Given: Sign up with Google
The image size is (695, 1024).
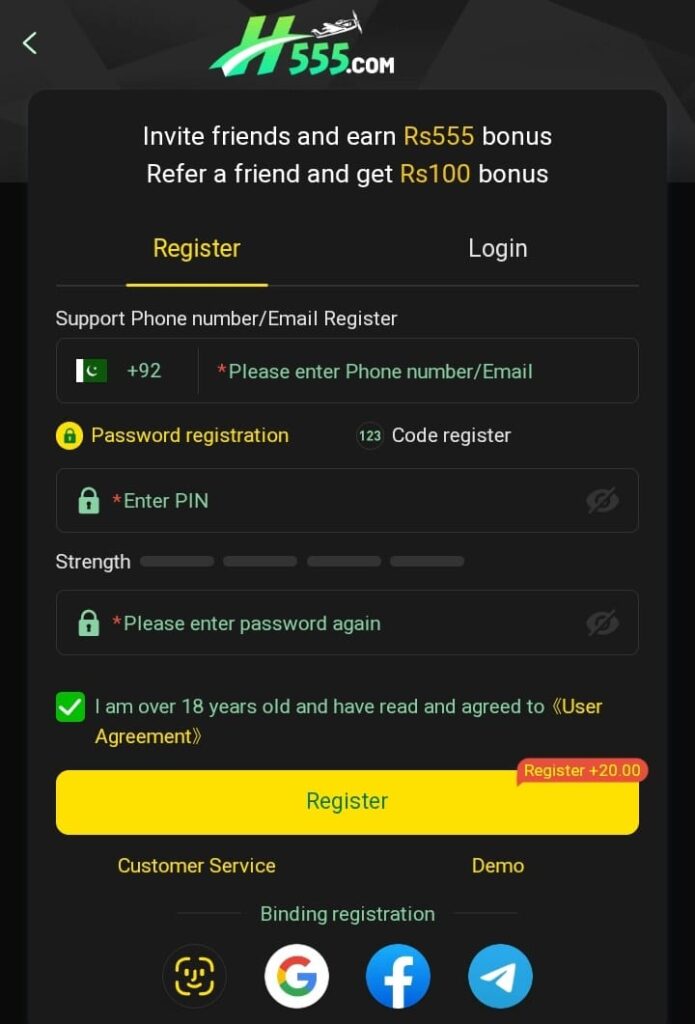Looking at the screenshot, I should tap(297, 976).
